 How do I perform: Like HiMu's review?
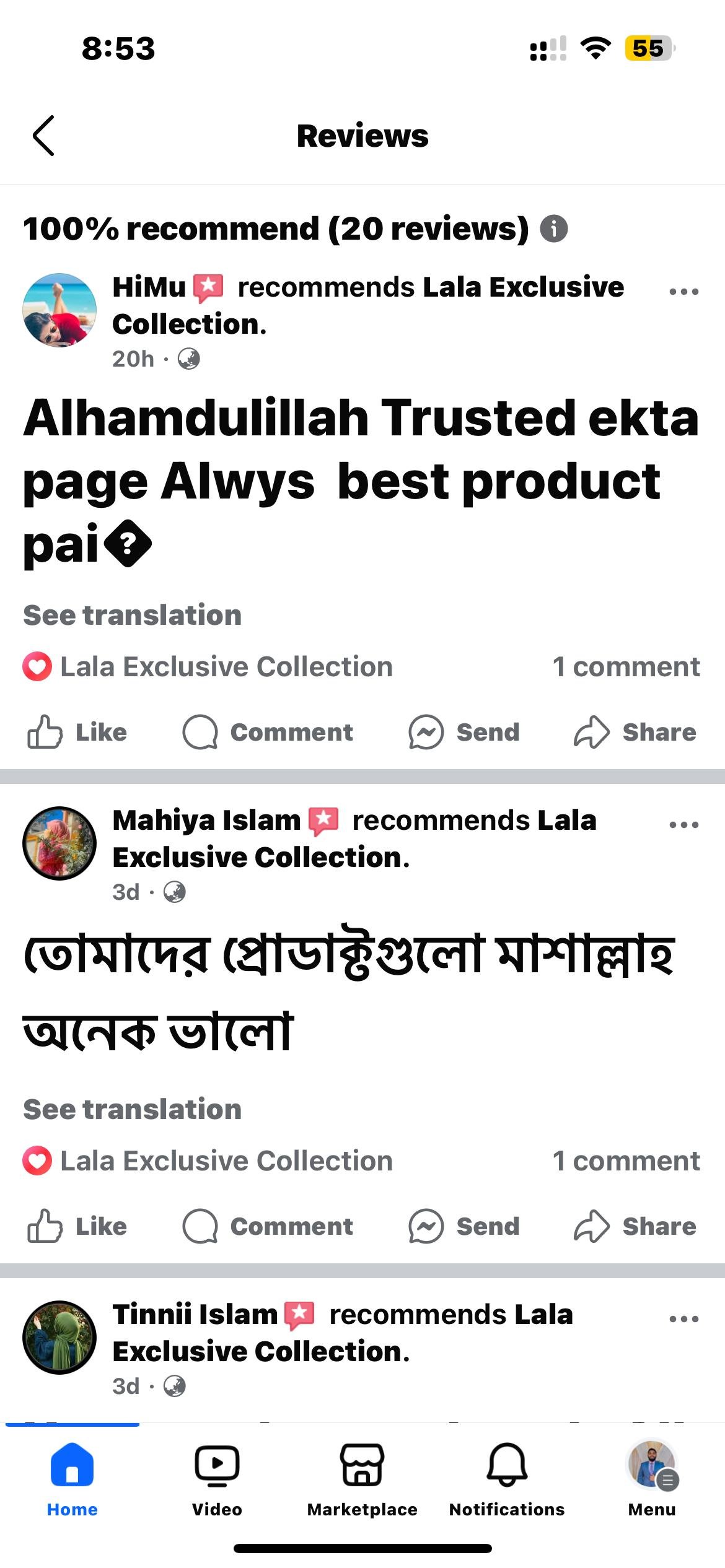point(77,732)
